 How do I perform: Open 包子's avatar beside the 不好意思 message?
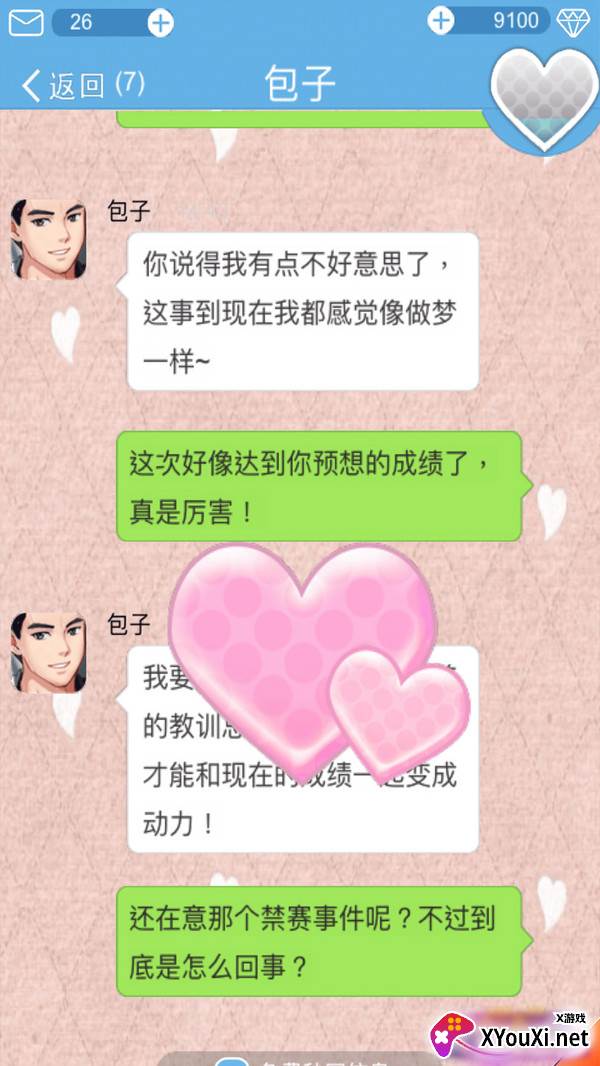point(48,239)
